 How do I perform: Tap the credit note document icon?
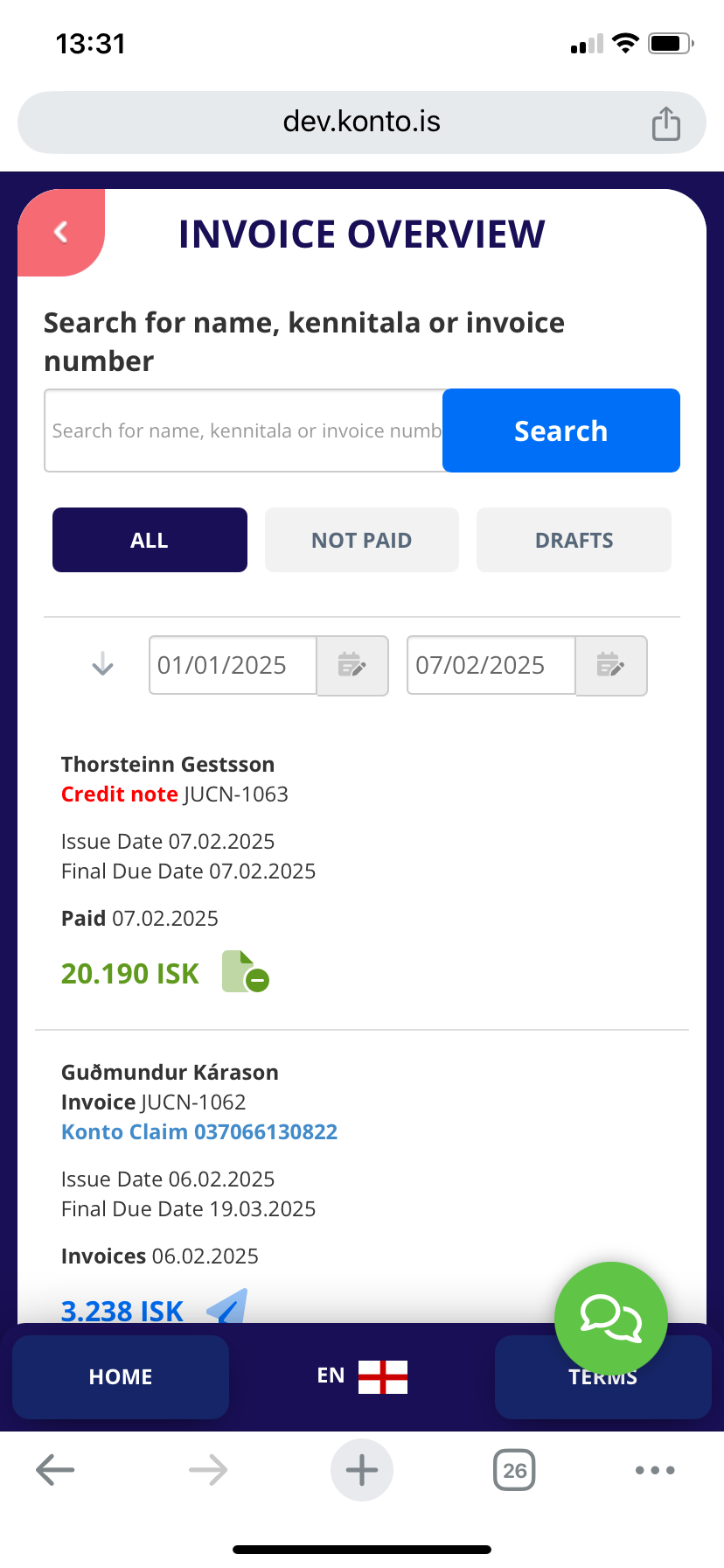click(x=245, y=971)
